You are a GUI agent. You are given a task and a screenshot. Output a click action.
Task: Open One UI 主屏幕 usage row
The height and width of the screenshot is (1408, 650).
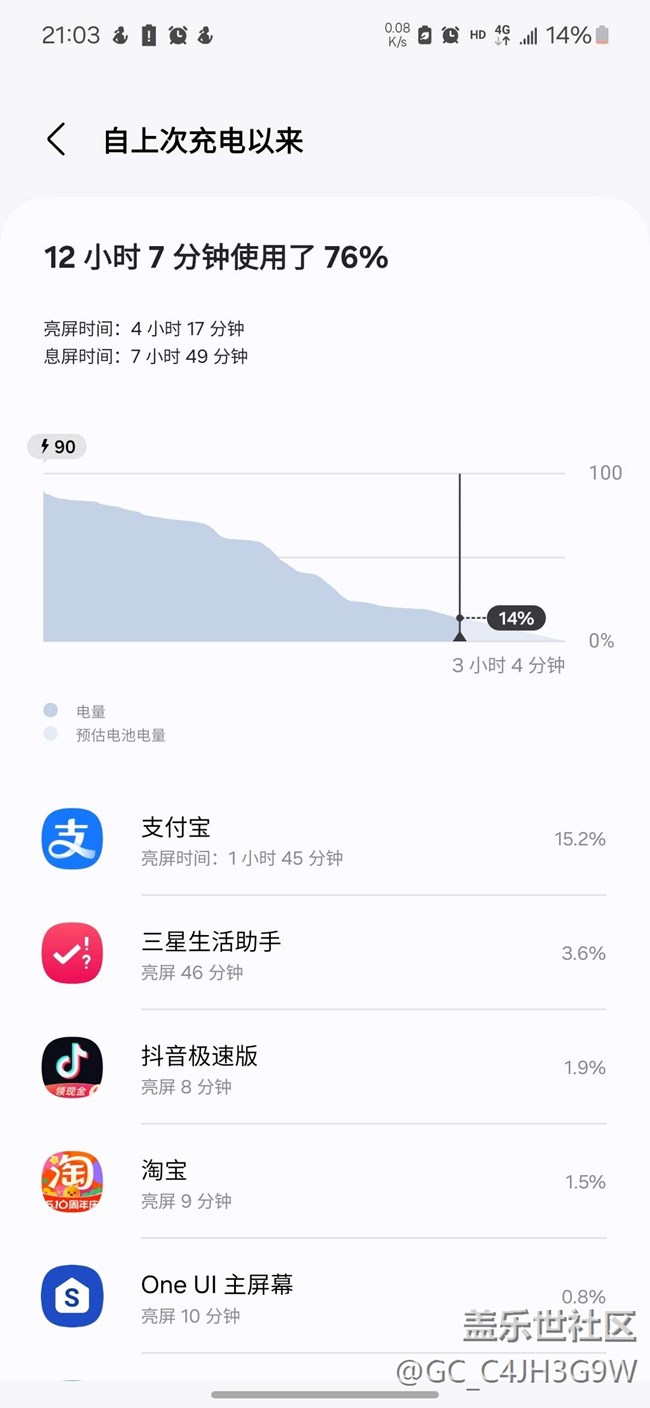coord(325,1296)
